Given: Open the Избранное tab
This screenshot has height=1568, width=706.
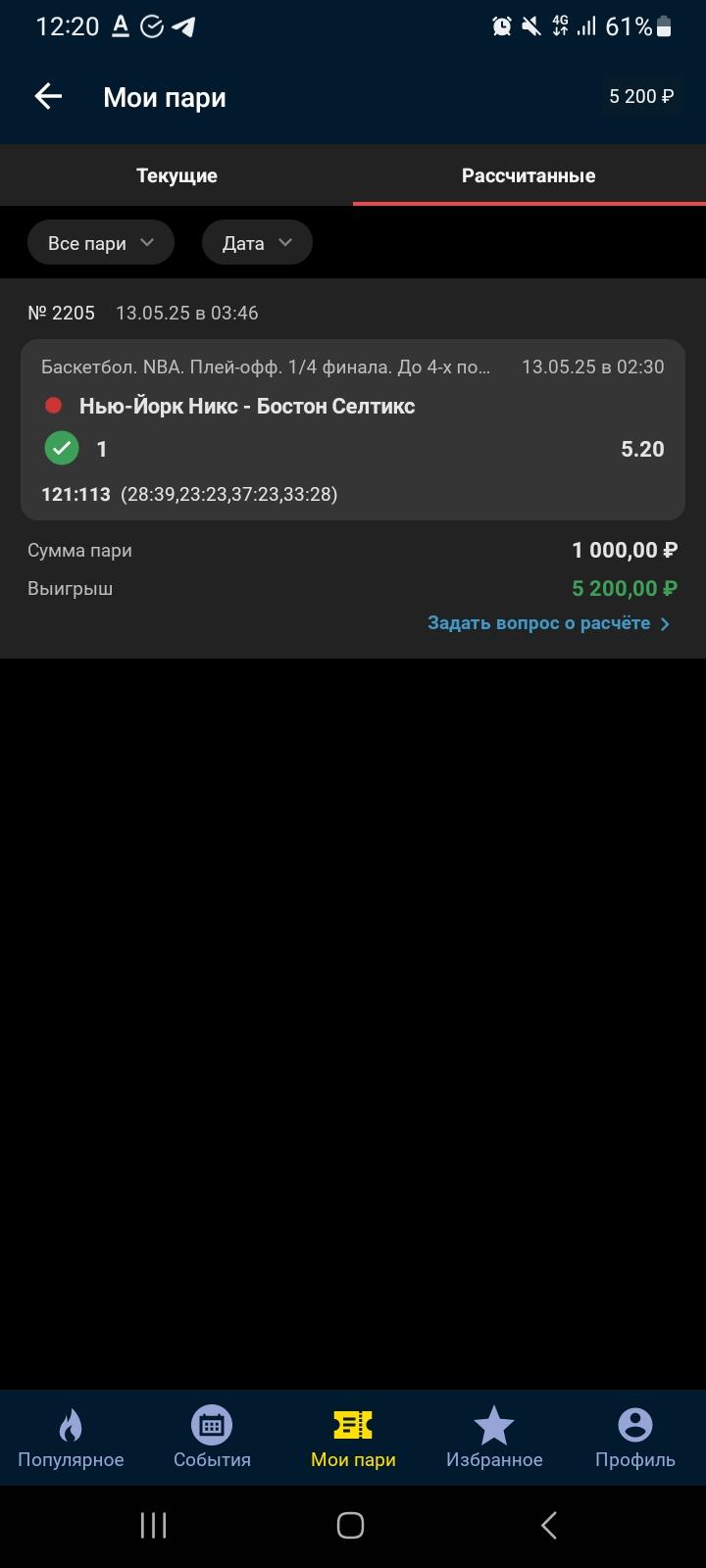Looking at the screenshot, I should point(494,1438).
